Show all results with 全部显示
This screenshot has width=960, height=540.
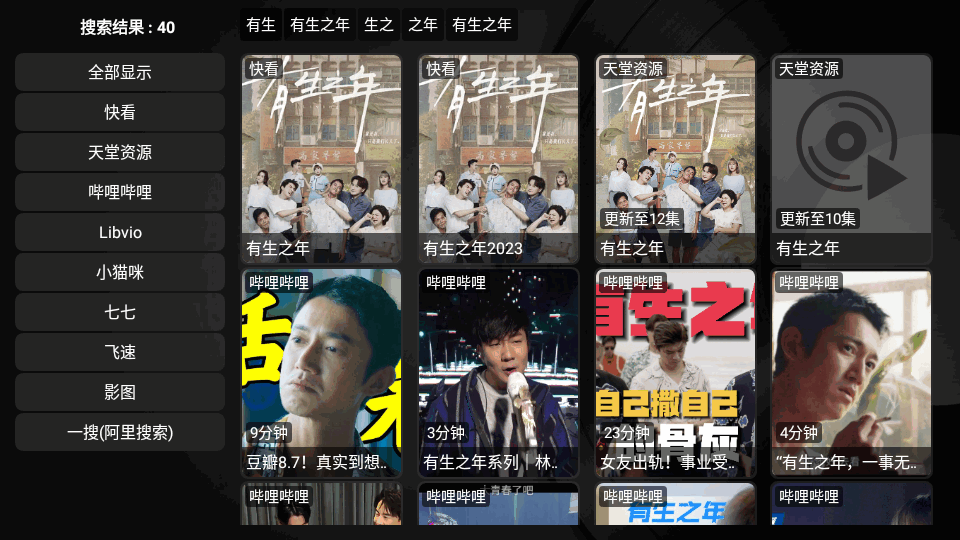(x=120, y=72)
